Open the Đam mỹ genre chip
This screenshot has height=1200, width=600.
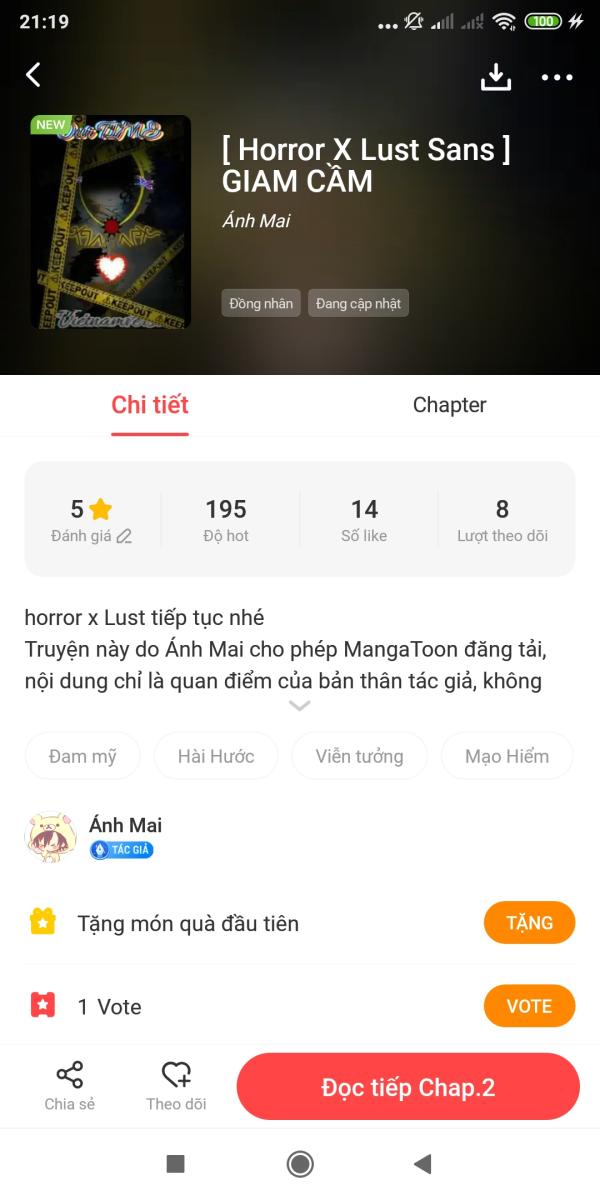[83, 756]
